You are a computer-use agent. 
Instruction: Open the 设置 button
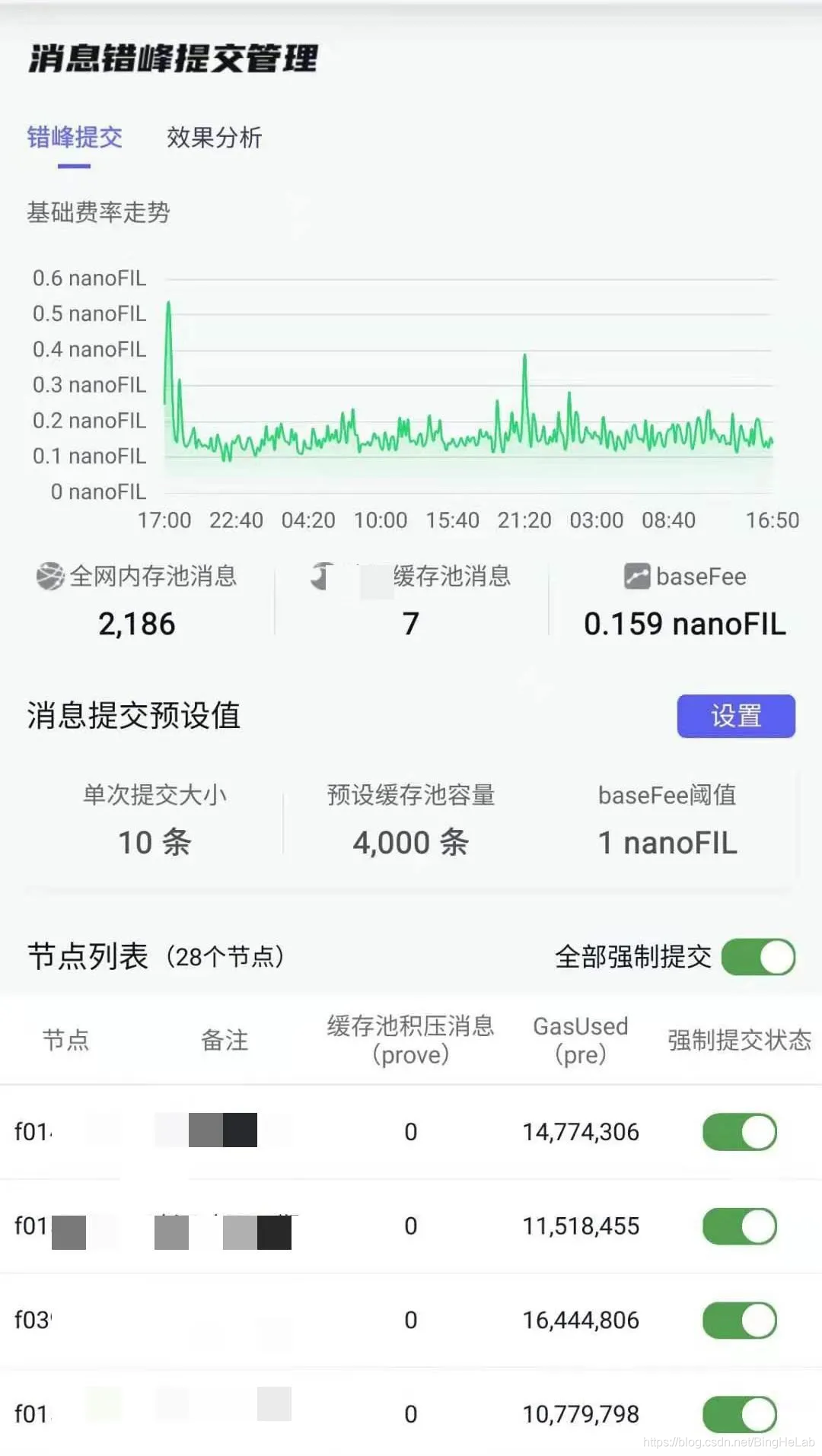click(735, 716)
